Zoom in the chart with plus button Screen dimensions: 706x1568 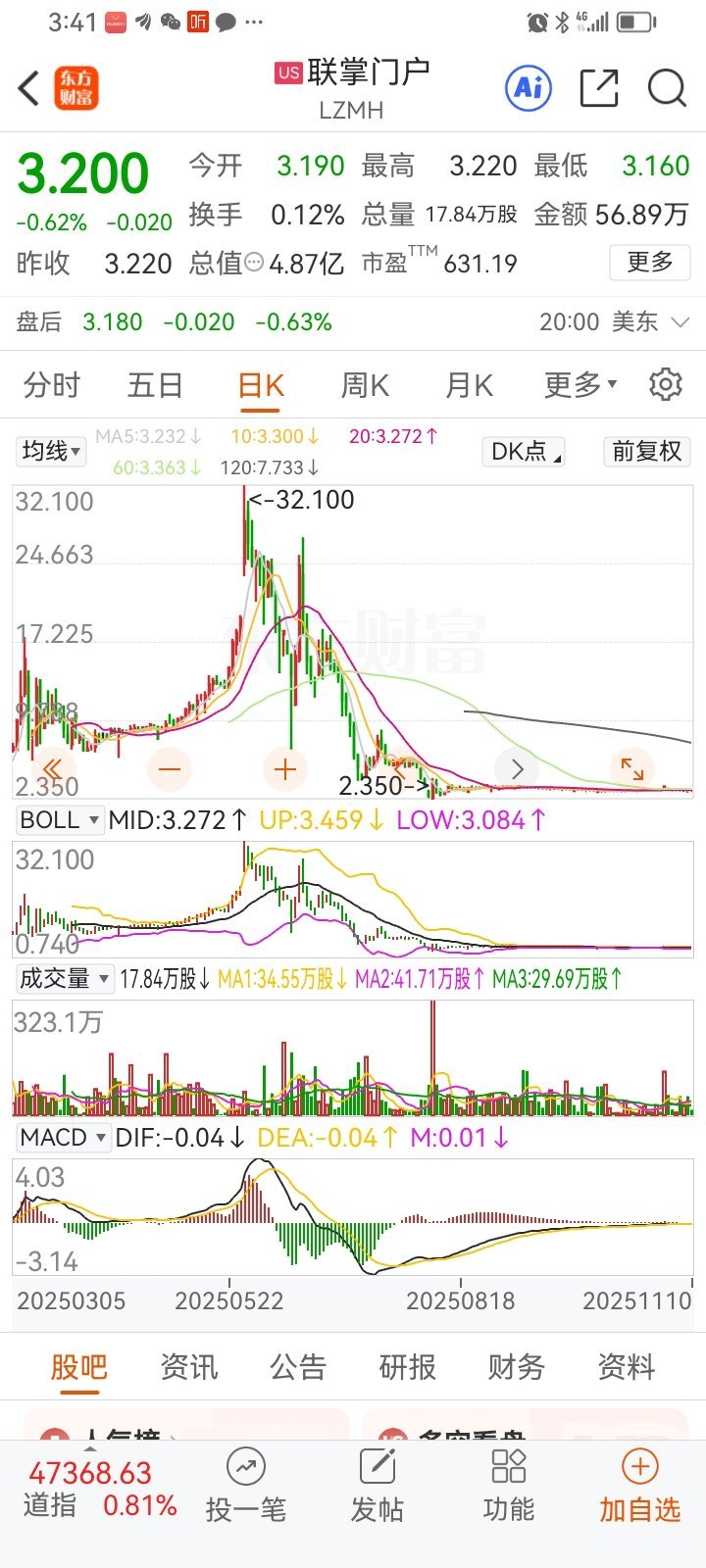(x=284, y=769)
